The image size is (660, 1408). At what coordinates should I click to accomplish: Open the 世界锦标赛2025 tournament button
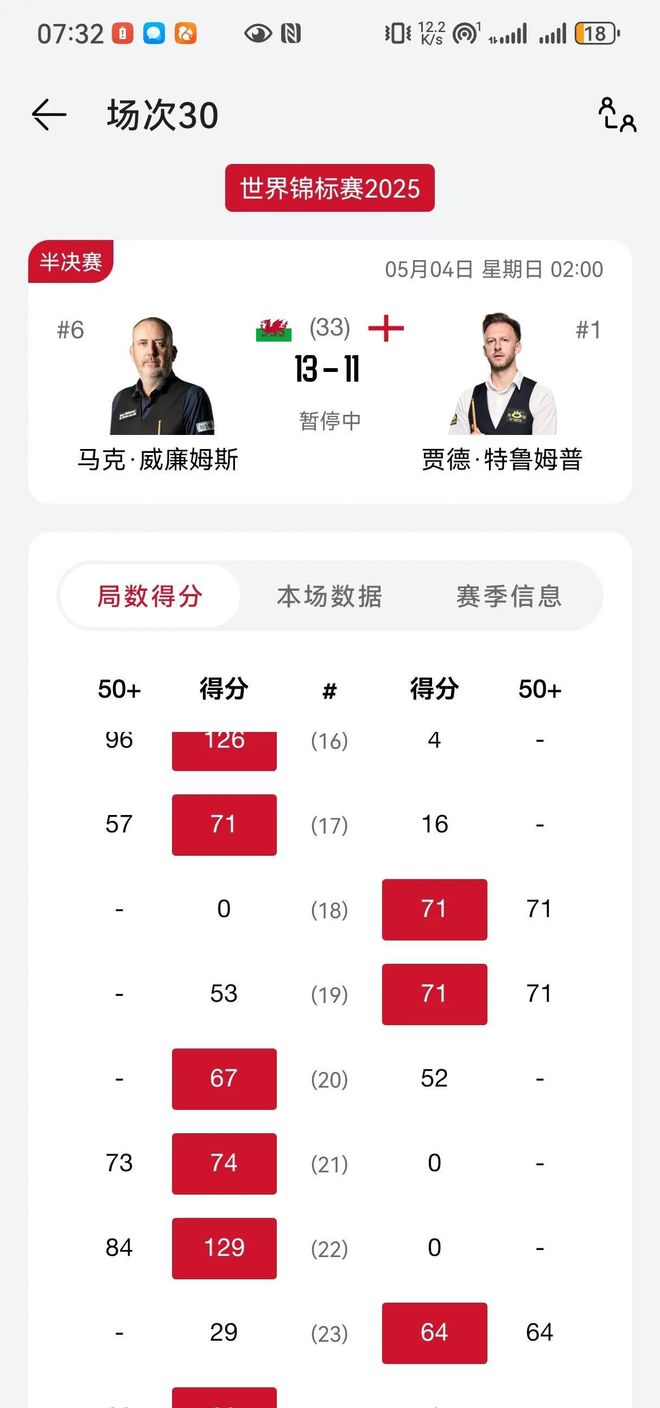coord(329,188)
